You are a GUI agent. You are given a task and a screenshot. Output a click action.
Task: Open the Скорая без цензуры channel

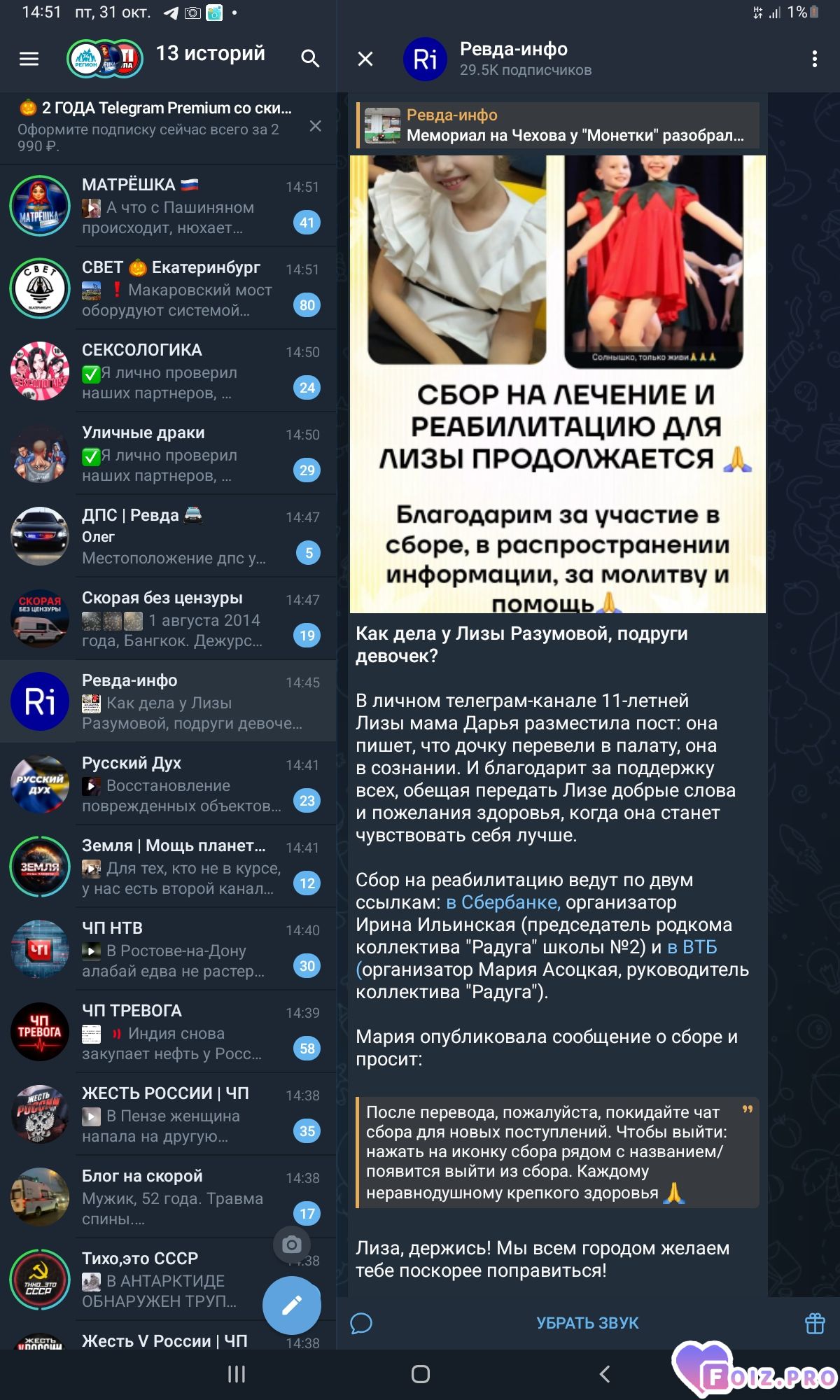[x=168, y=619]
